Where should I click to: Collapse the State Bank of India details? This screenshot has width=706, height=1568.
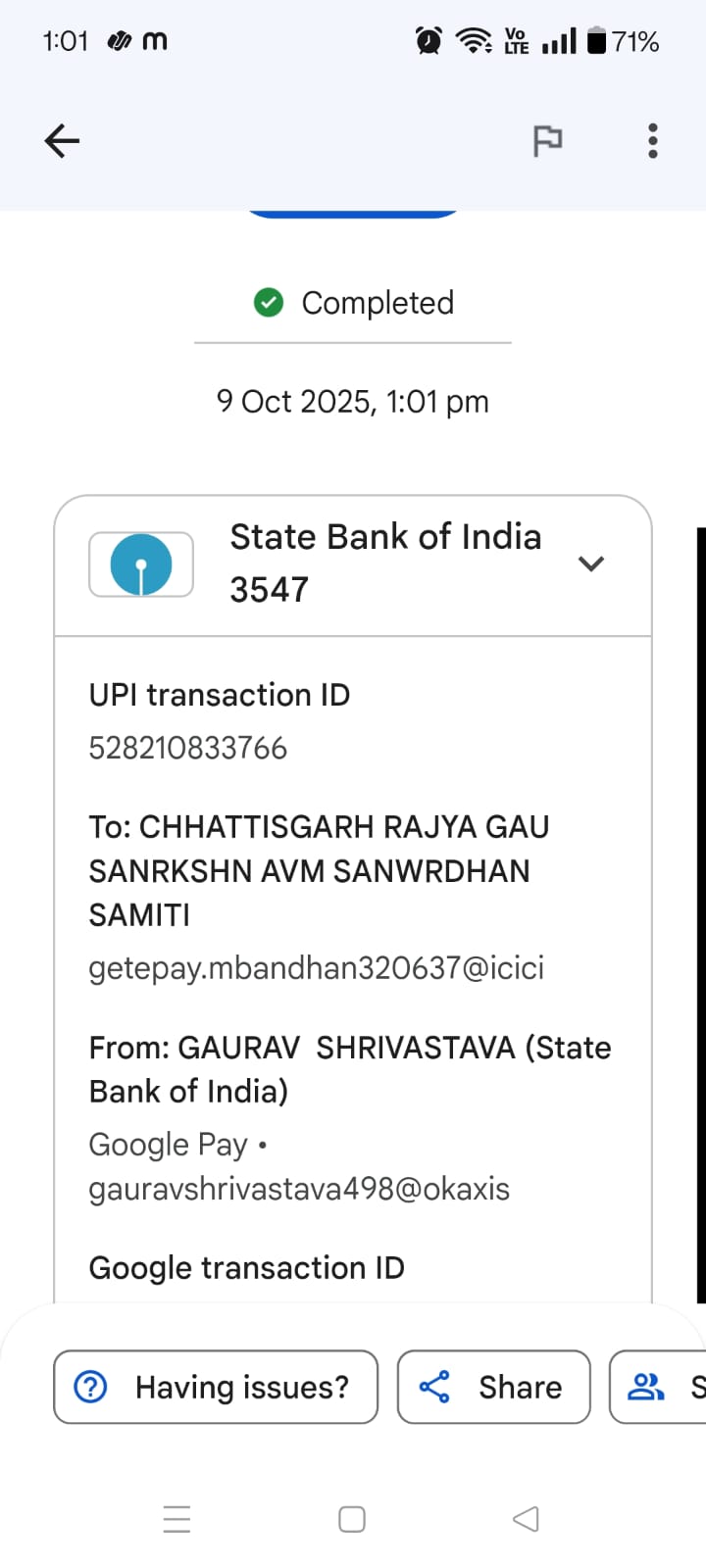(590, 563)
